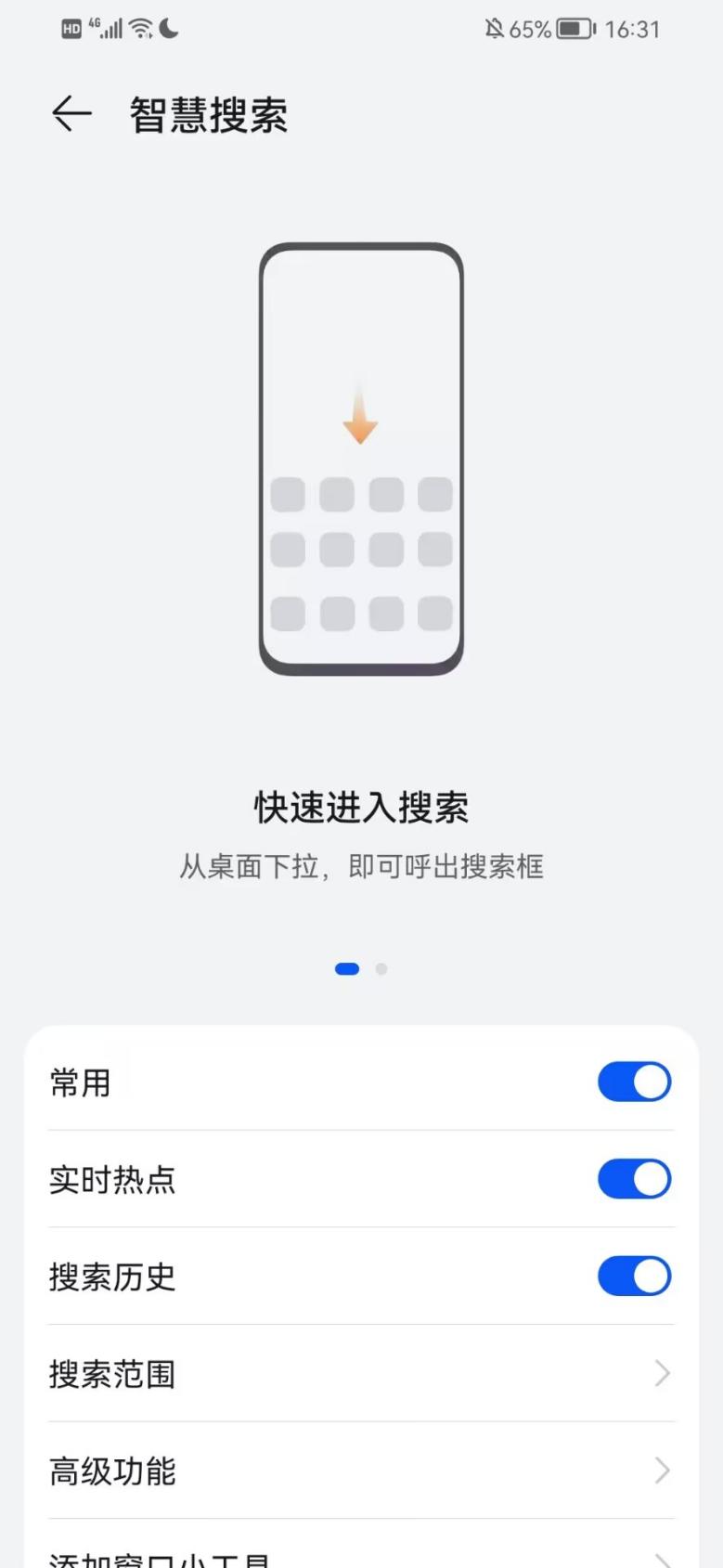Disable the 常用 toggle switch
This screenshot has height=1568, width=723.
pos(634,1082)
